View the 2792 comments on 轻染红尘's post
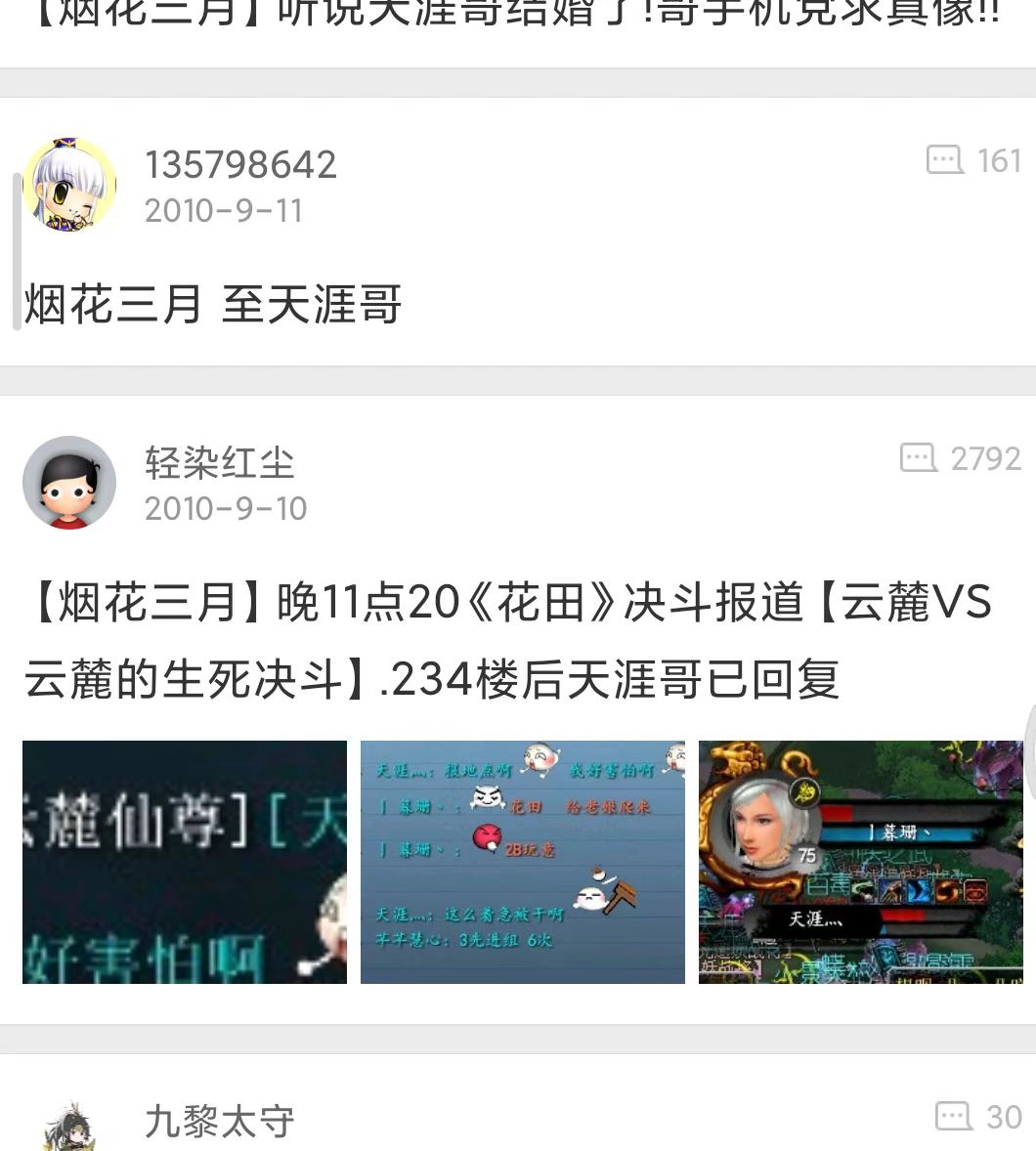 (x=960, y=457)
